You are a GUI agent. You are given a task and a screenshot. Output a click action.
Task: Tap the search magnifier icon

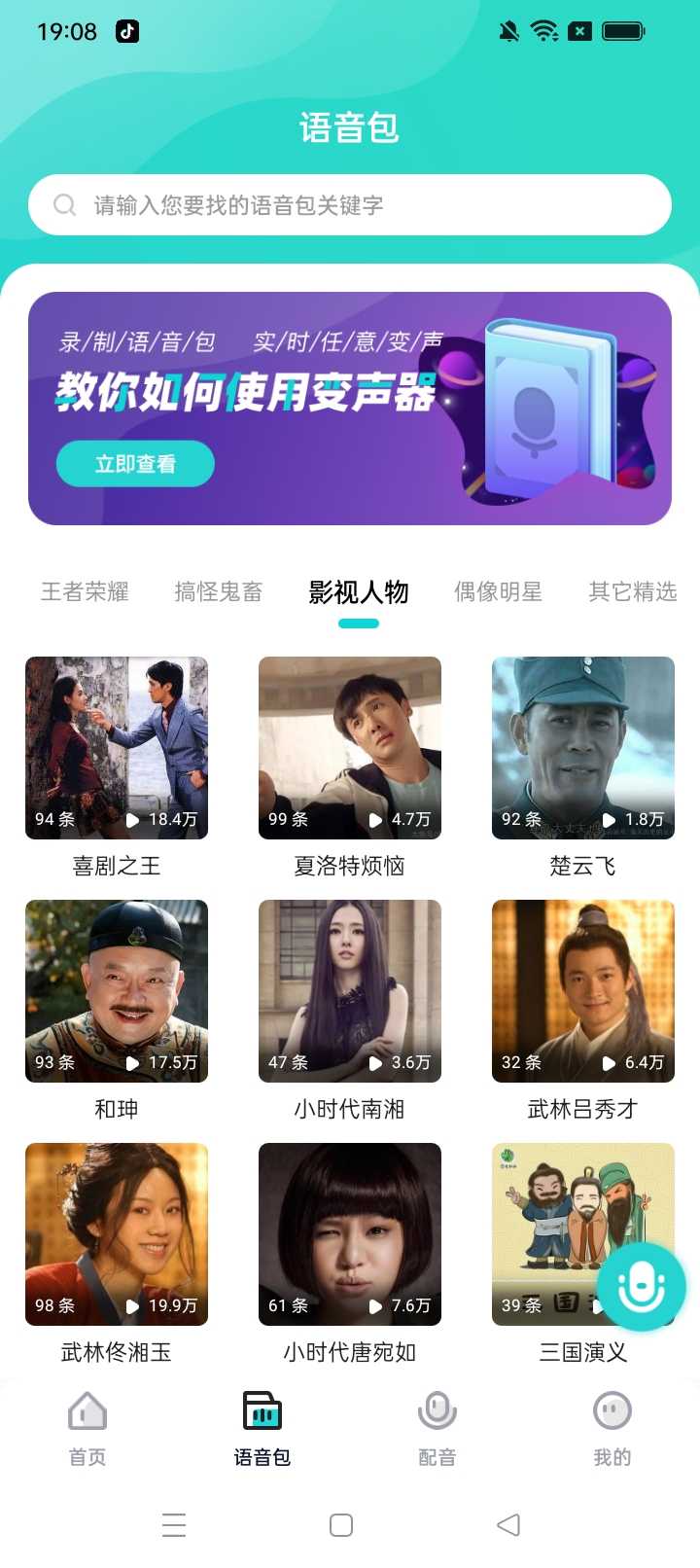(64, 204)
